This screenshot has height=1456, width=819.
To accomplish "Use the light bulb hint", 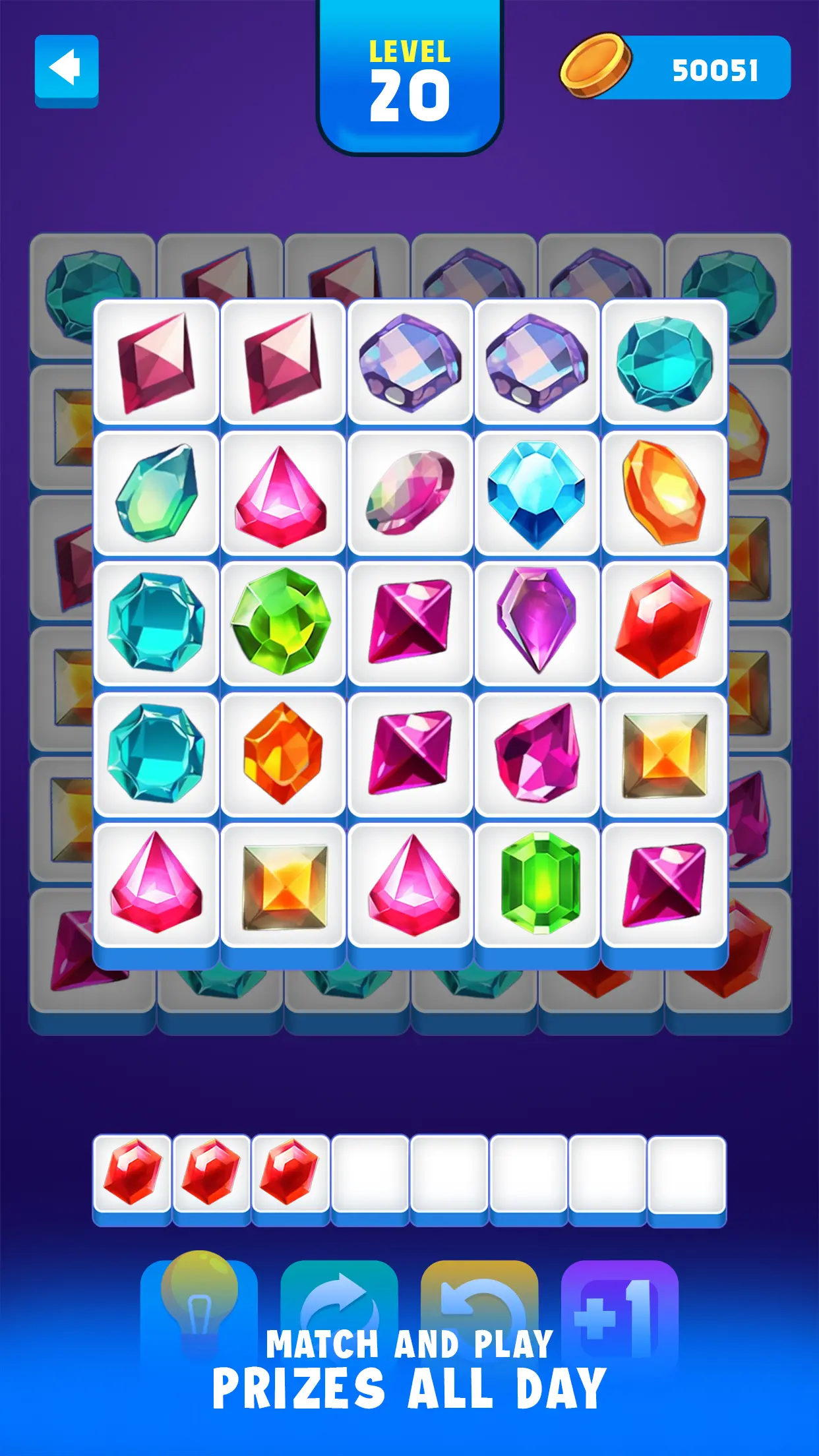I will pos(199,1311).
